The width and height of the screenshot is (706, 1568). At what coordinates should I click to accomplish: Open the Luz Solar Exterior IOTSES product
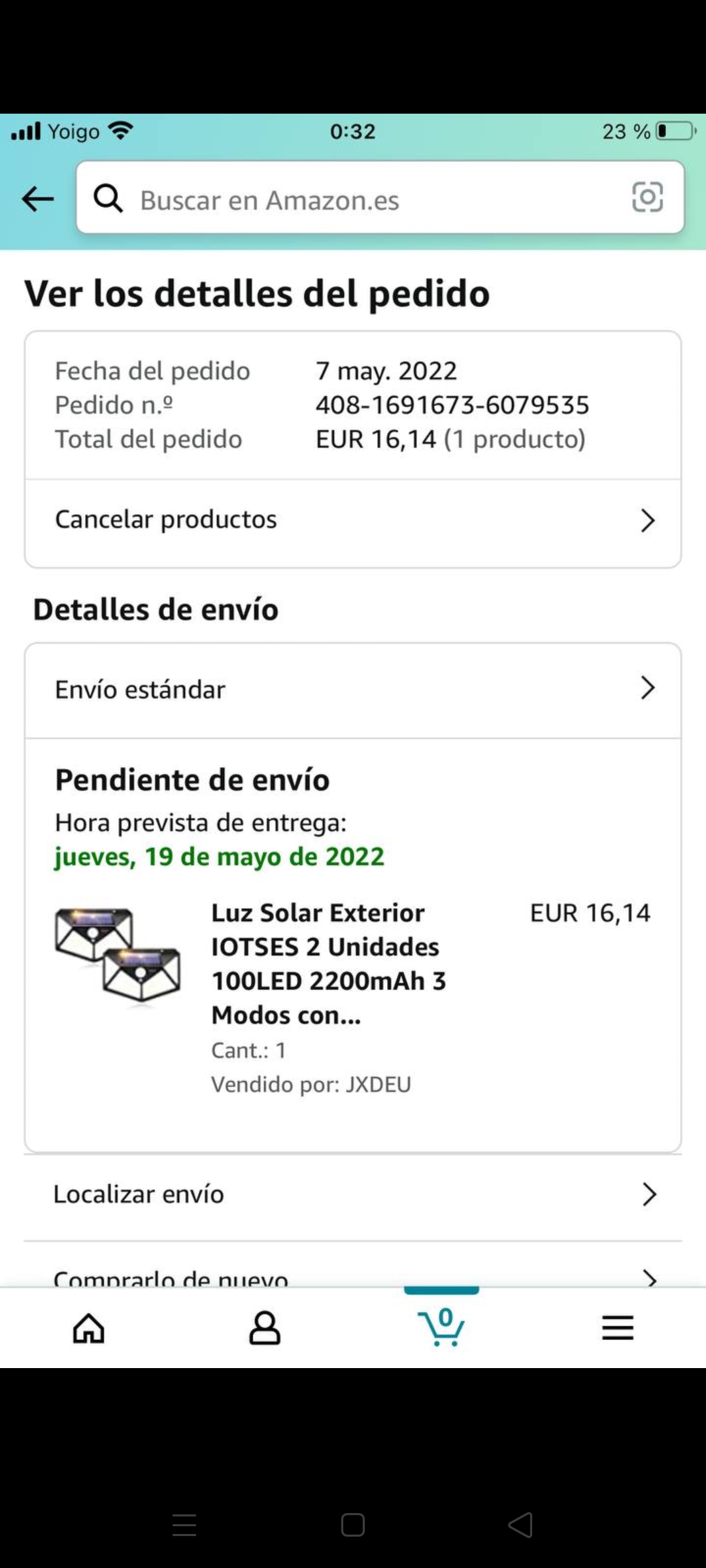[328, 963]
